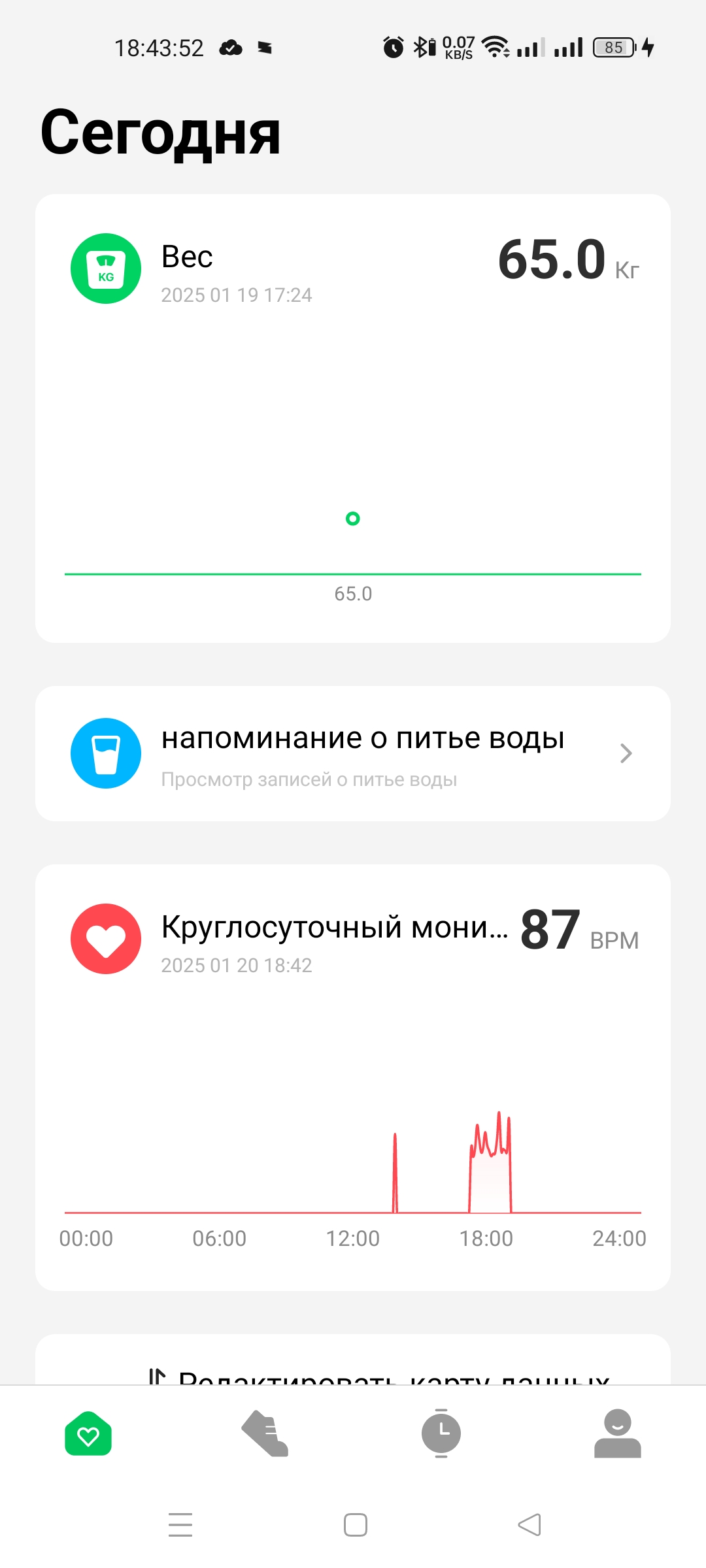Go back with system back button

(529, 1525)
